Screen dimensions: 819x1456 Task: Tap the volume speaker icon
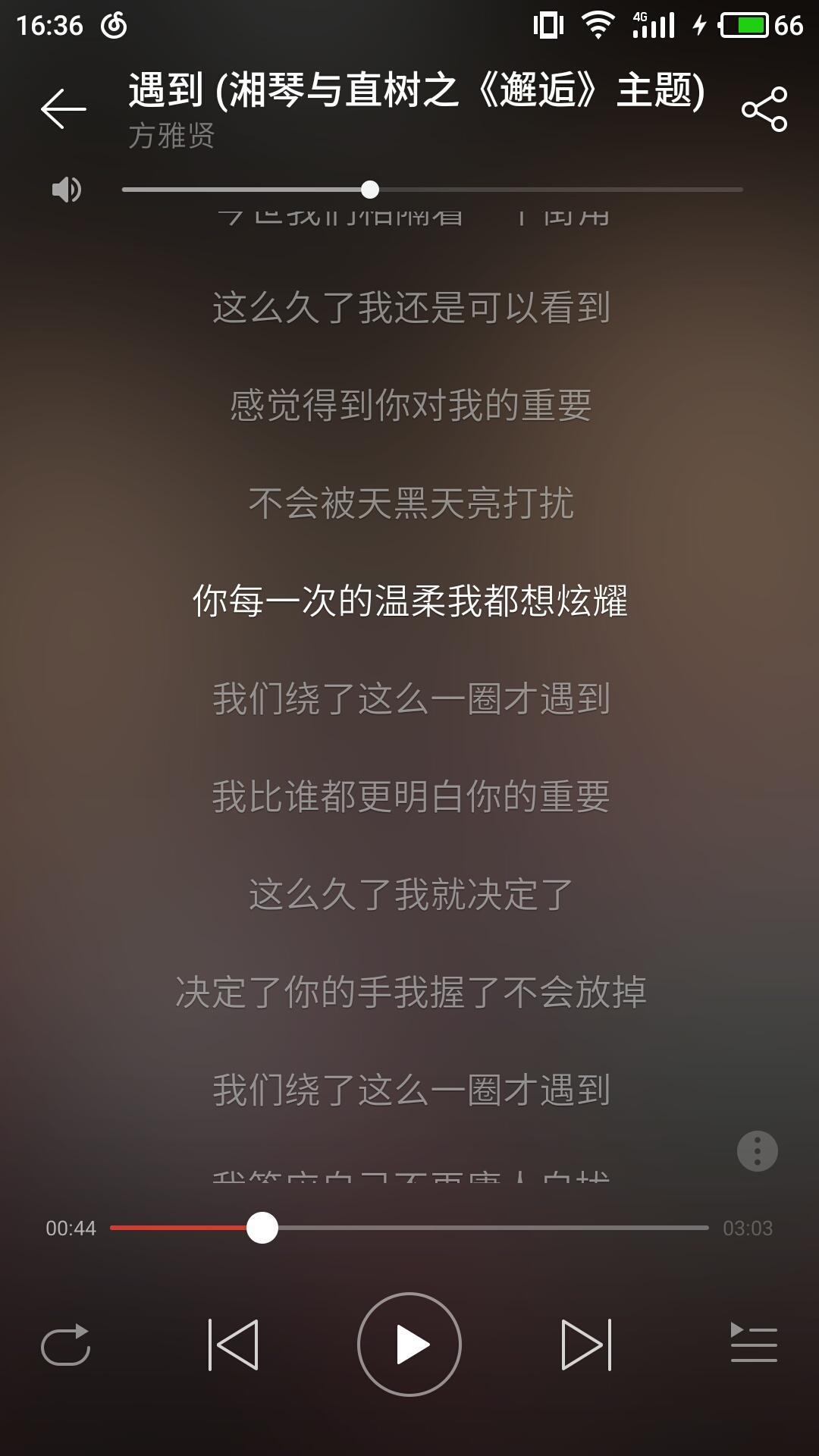(66, 190)
